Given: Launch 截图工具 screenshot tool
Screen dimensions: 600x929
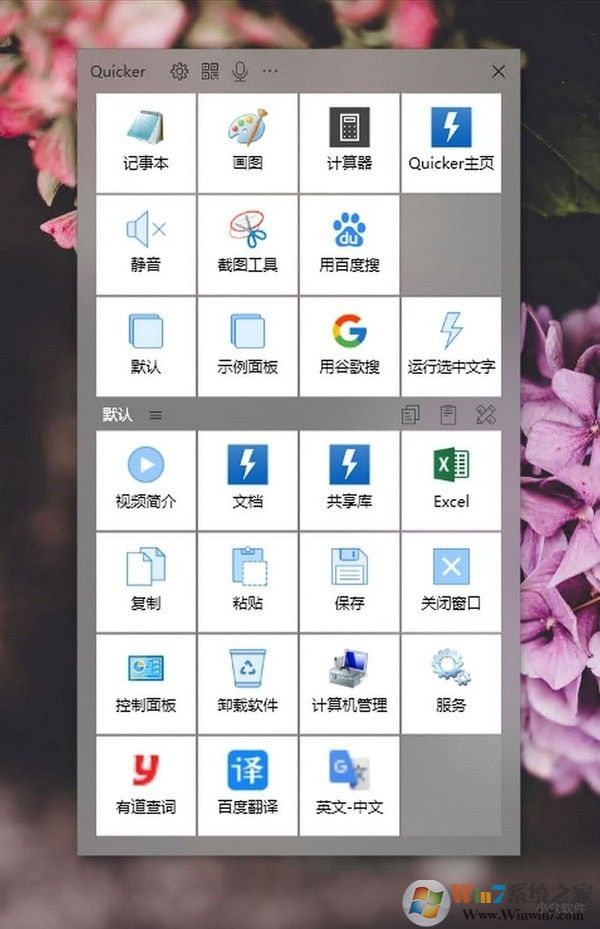Looking at the screenshot, I should coord(247,245).
